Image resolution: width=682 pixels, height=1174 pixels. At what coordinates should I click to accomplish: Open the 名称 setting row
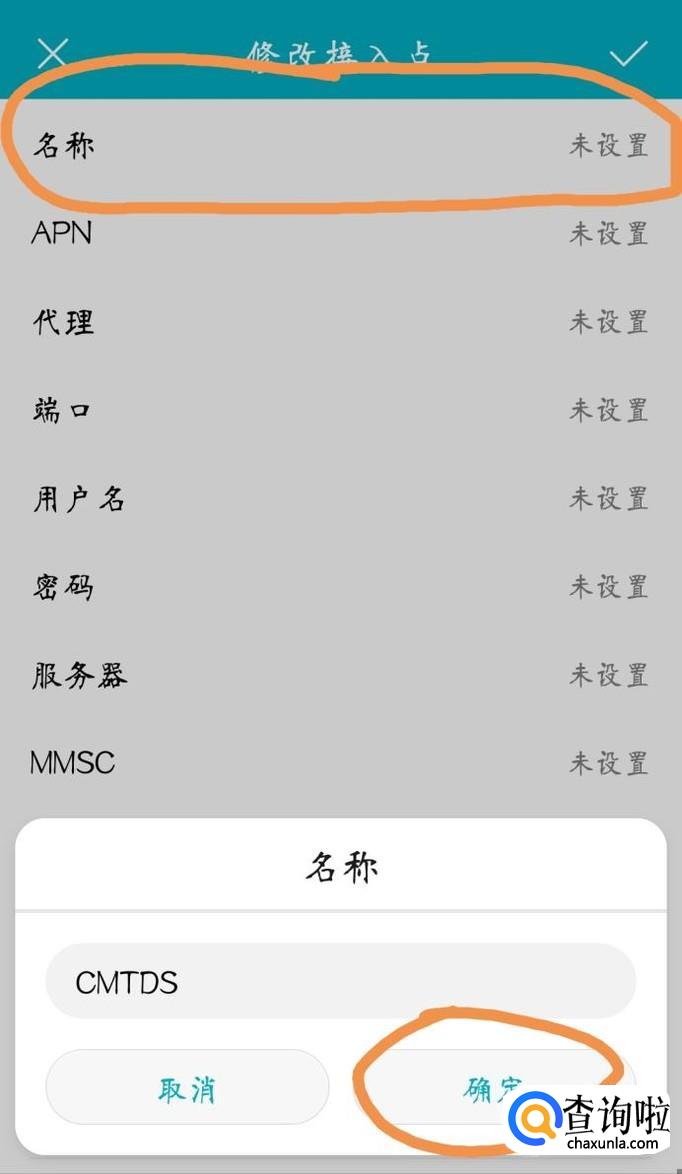point(340,146)
